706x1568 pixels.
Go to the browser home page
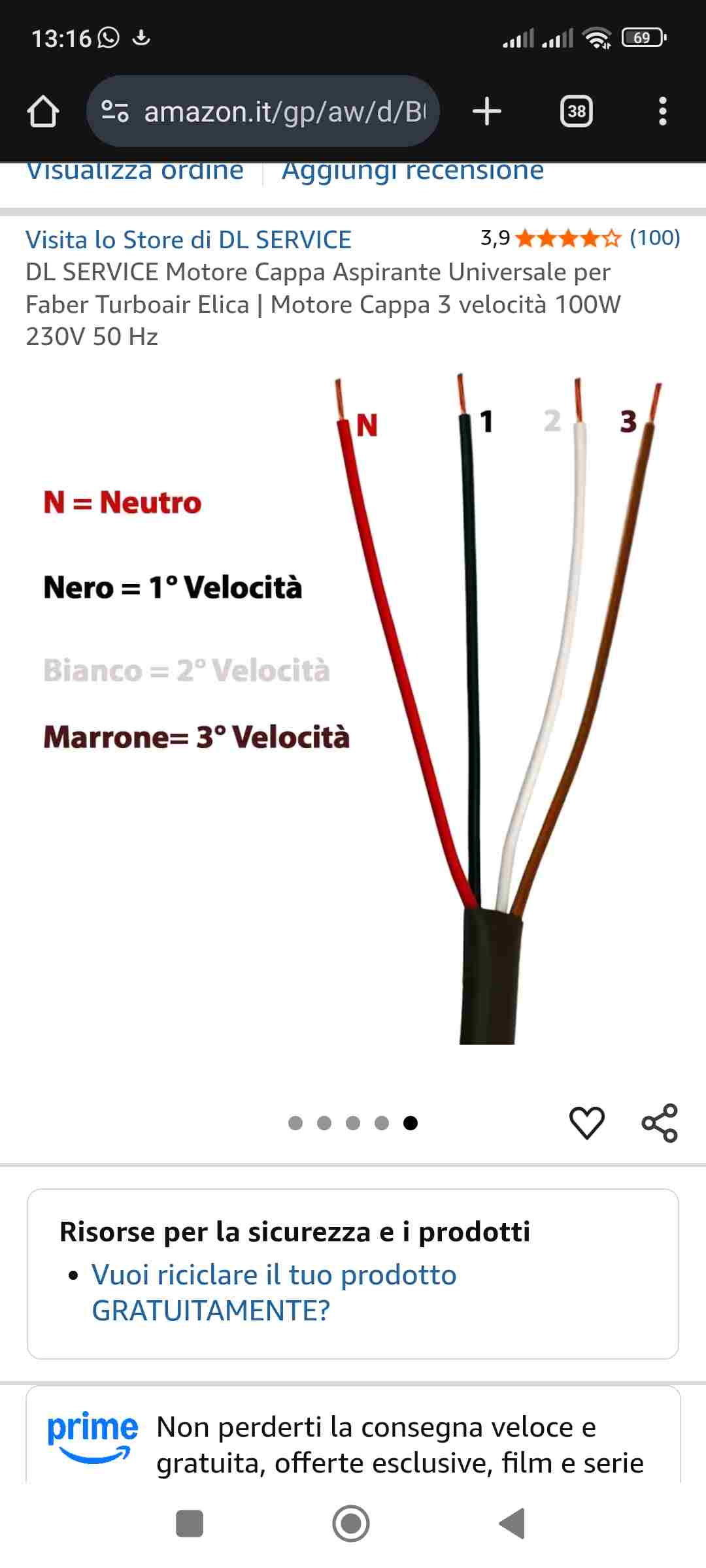[43, 112]
